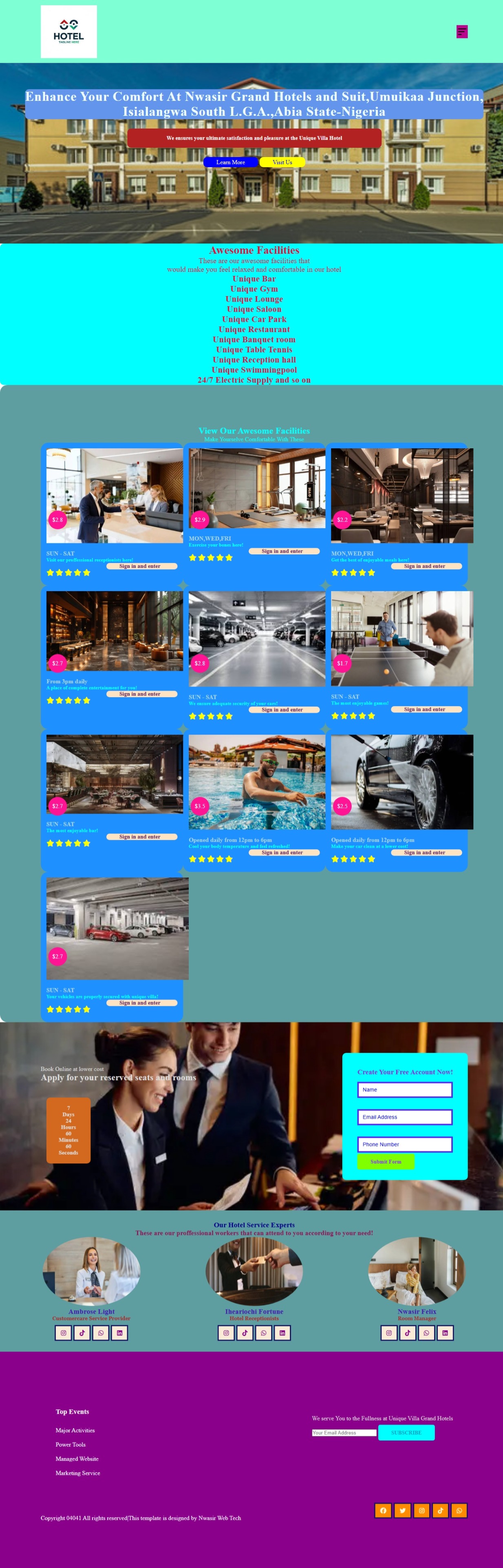Tap the Visit Us button

tap(282, 162)
